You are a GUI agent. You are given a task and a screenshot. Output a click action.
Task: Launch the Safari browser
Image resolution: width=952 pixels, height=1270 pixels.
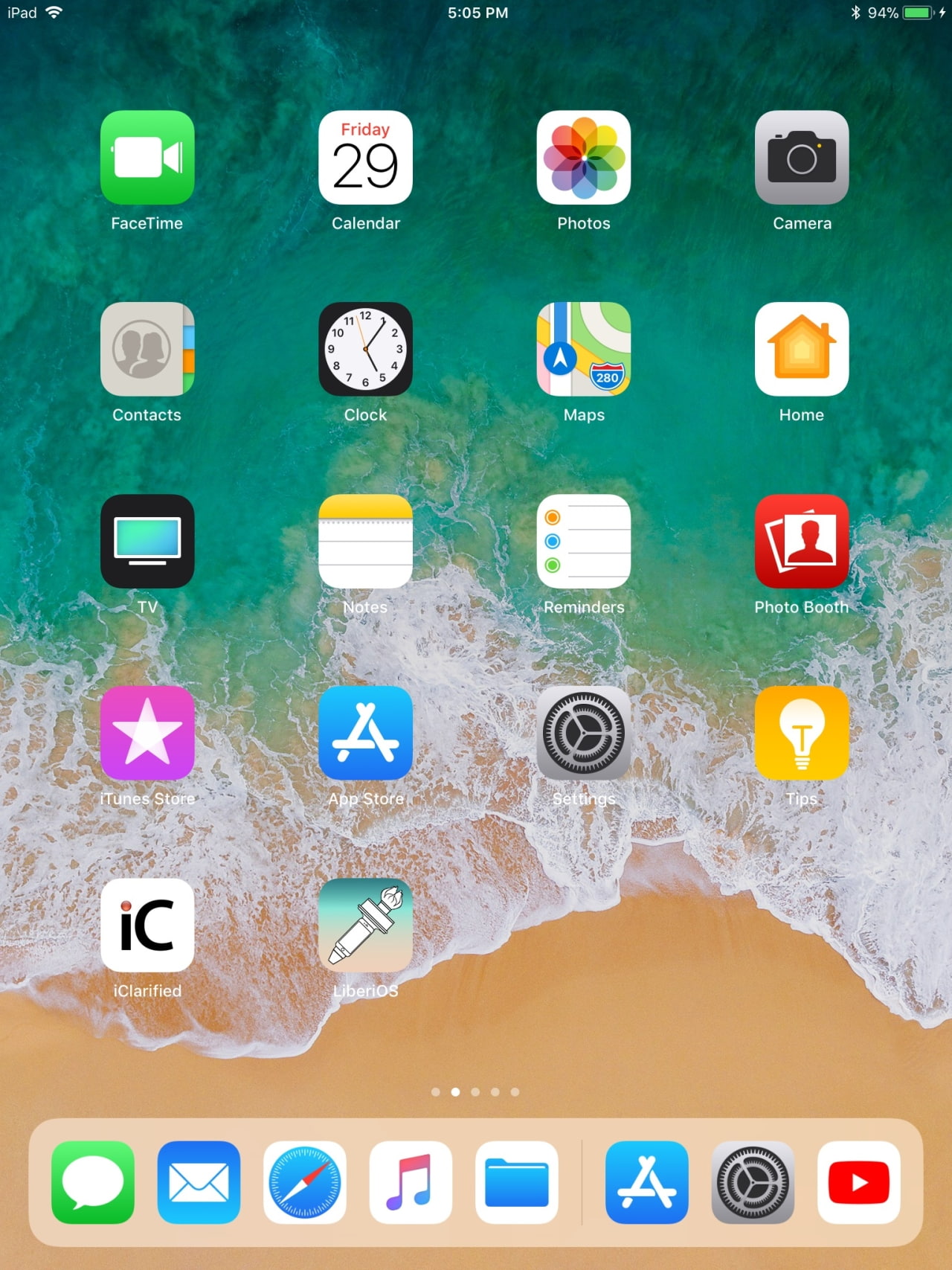point(305,1182)
